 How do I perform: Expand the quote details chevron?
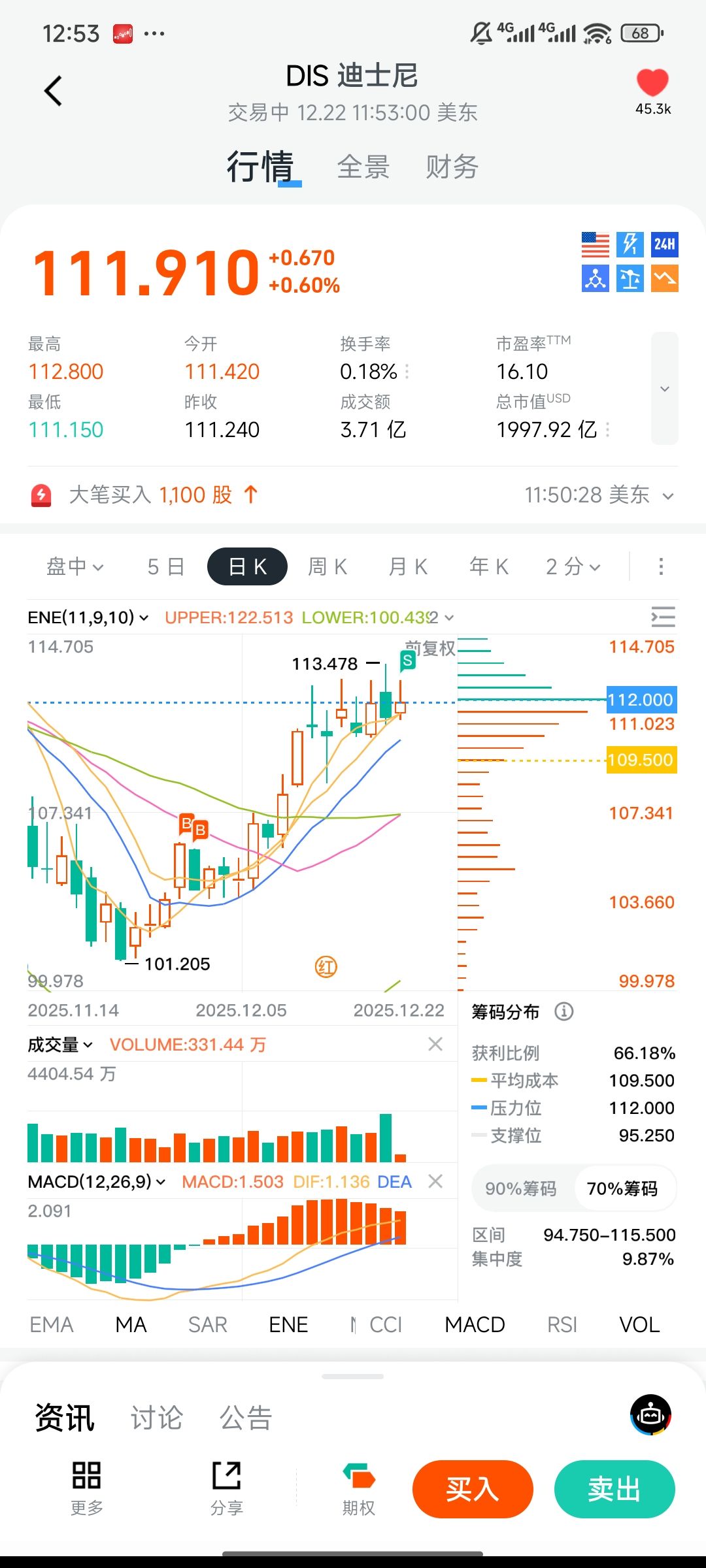pos(665,389)
